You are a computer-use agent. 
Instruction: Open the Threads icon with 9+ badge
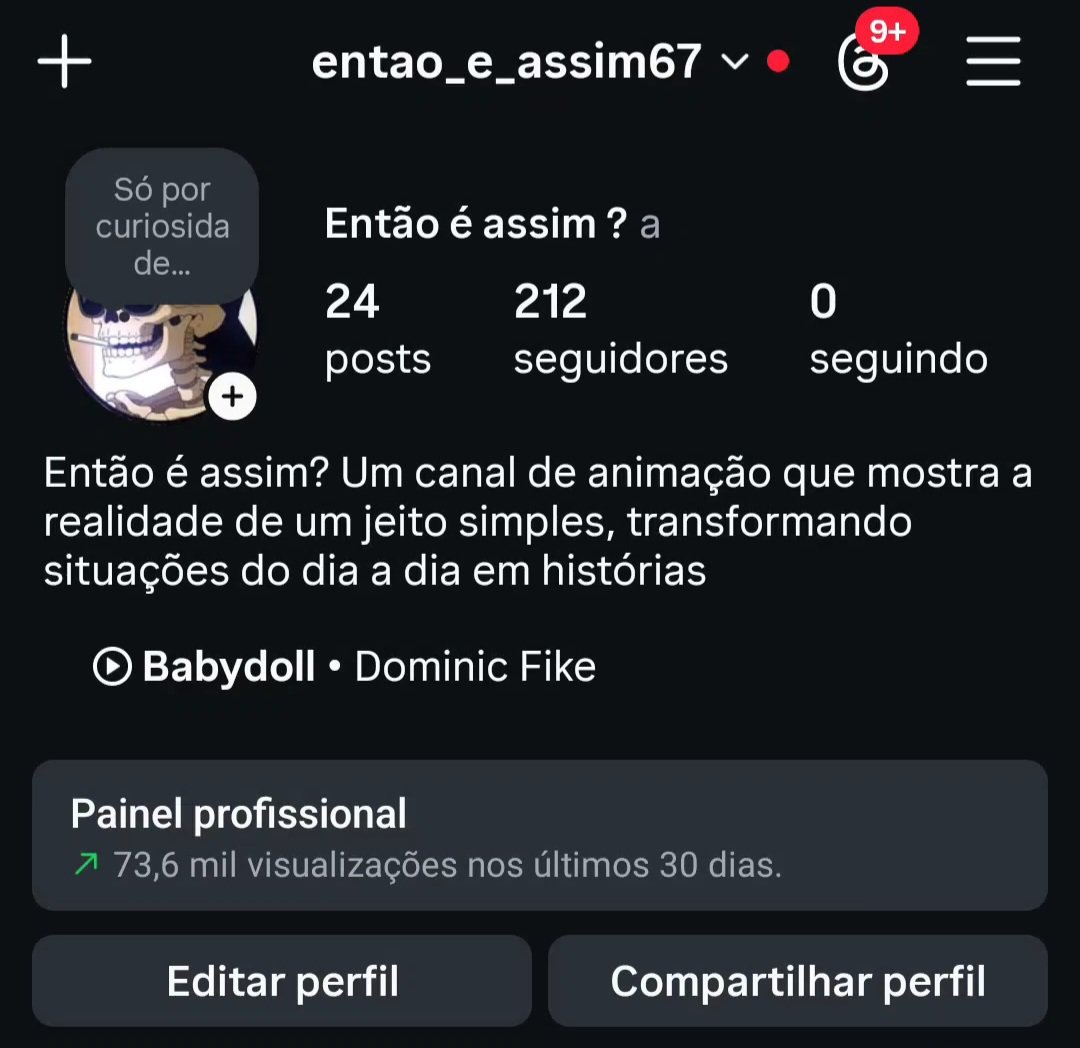point(863,64)
